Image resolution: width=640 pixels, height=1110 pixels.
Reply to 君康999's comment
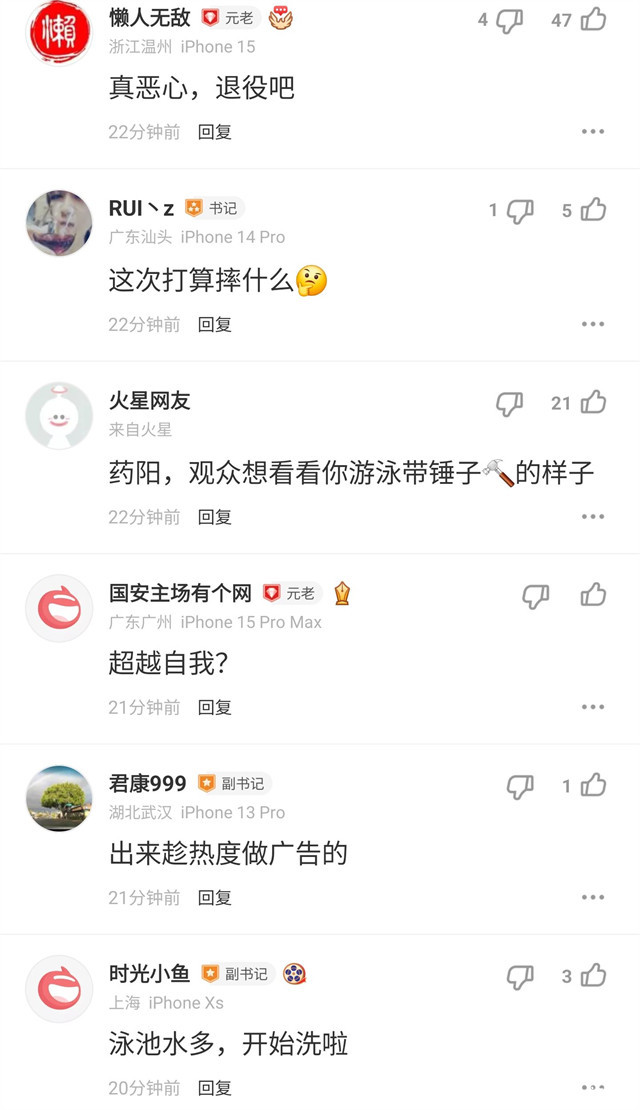click(x=215, y=898)
